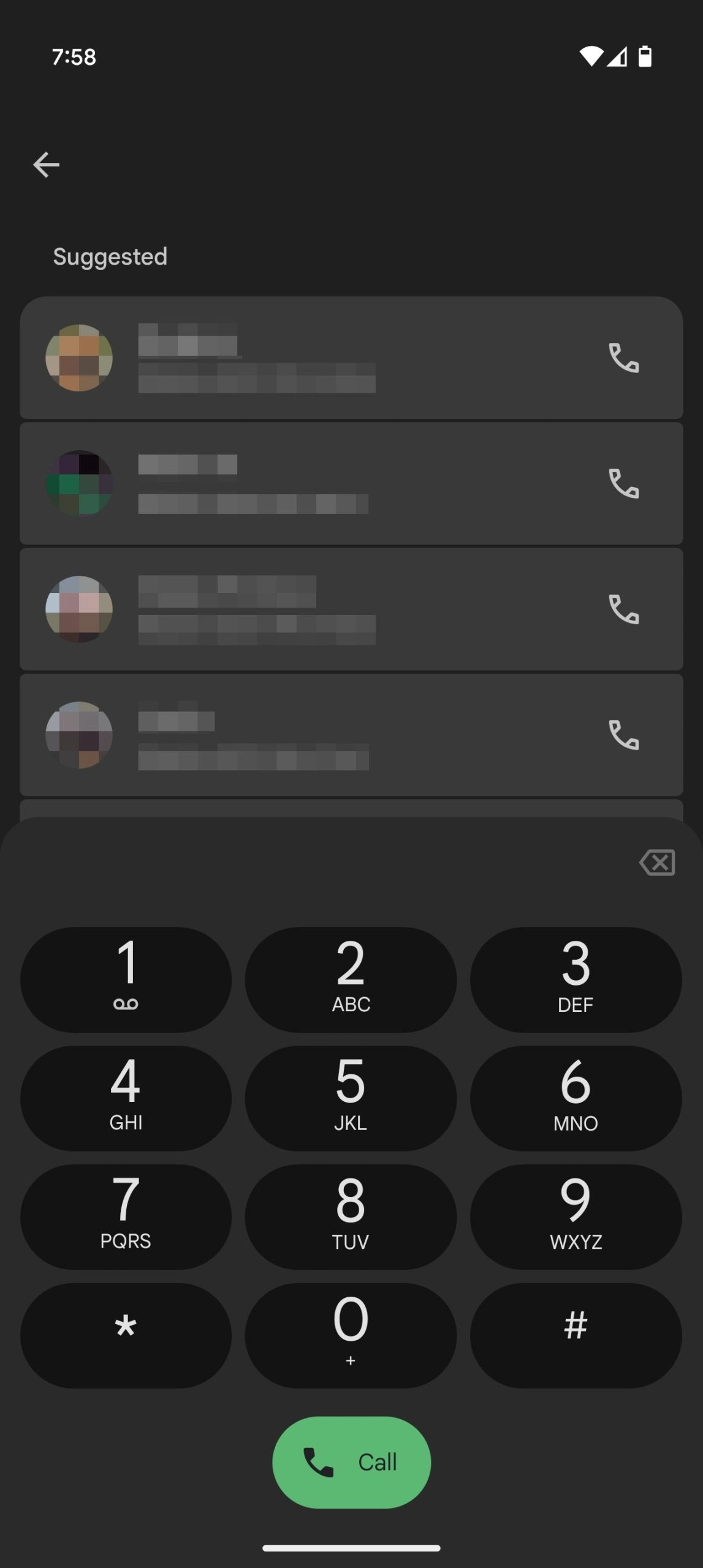The width and height of the screenshot is (703, 1568).
Task: Tap the 5 JKL key
Action: (x=351, y=1098)
